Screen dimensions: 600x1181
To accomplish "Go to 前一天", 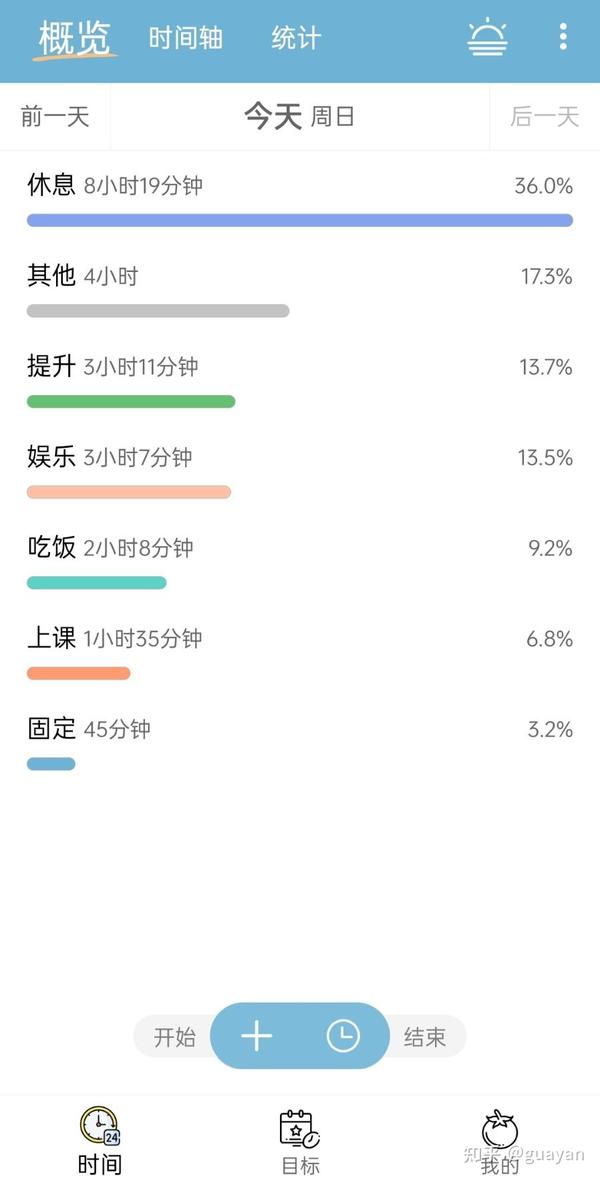I will [x=55, y=117].
